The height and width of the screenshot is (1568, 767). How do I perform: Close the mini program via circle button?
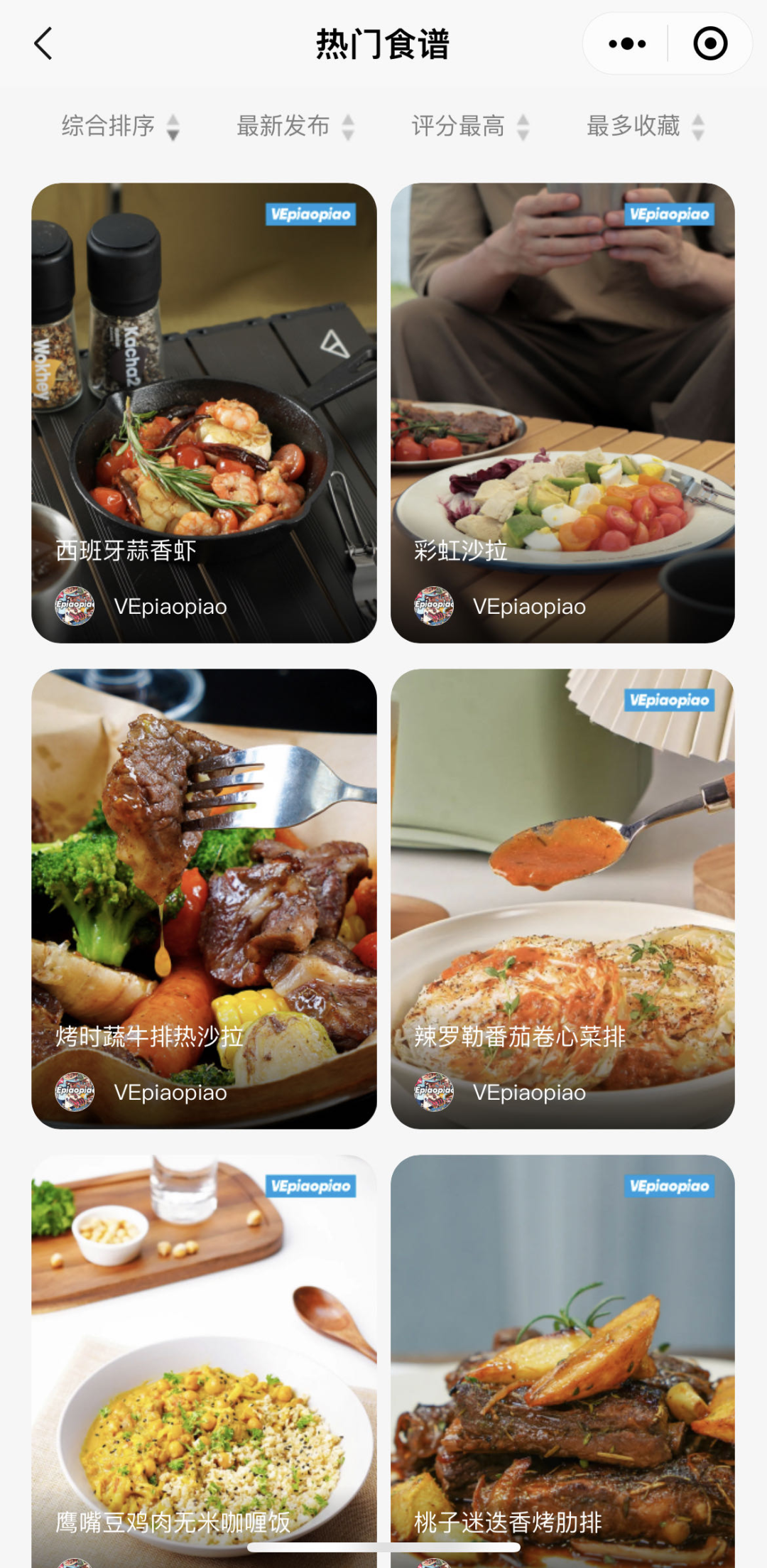[x=710, y=44]
